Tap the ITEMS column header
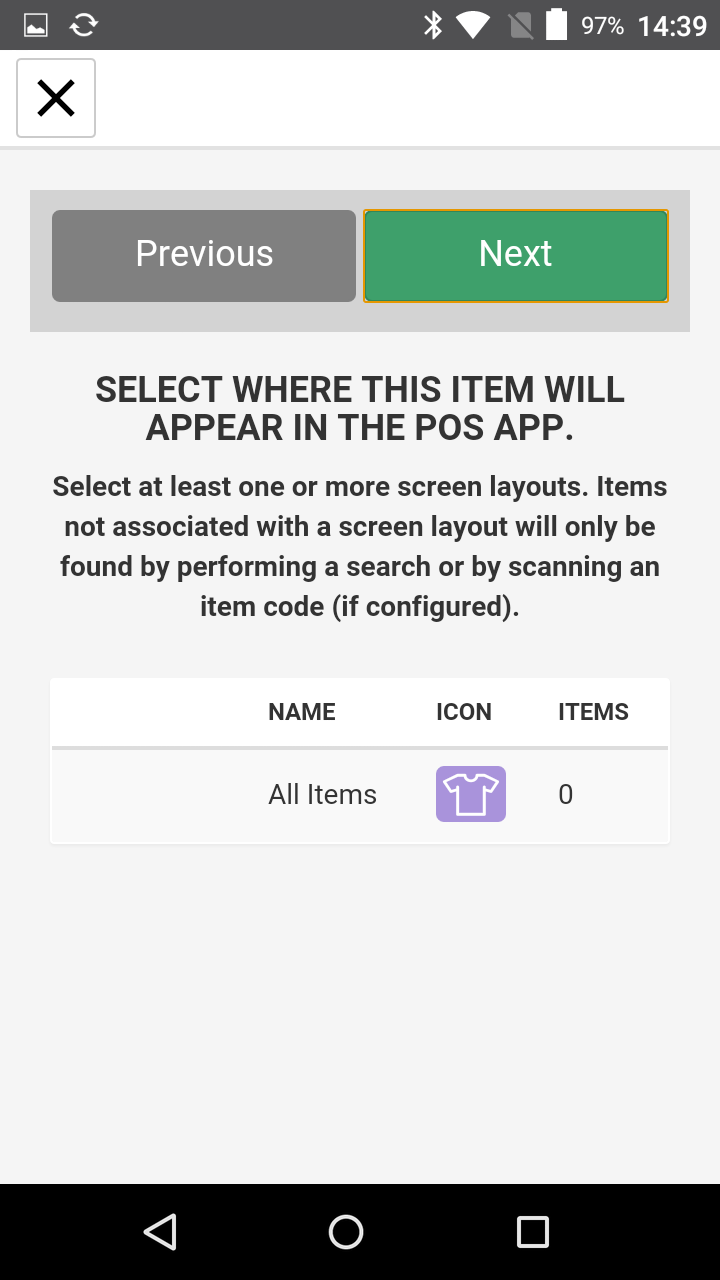The image size is (720, 1280). click(x=593, y=711)
